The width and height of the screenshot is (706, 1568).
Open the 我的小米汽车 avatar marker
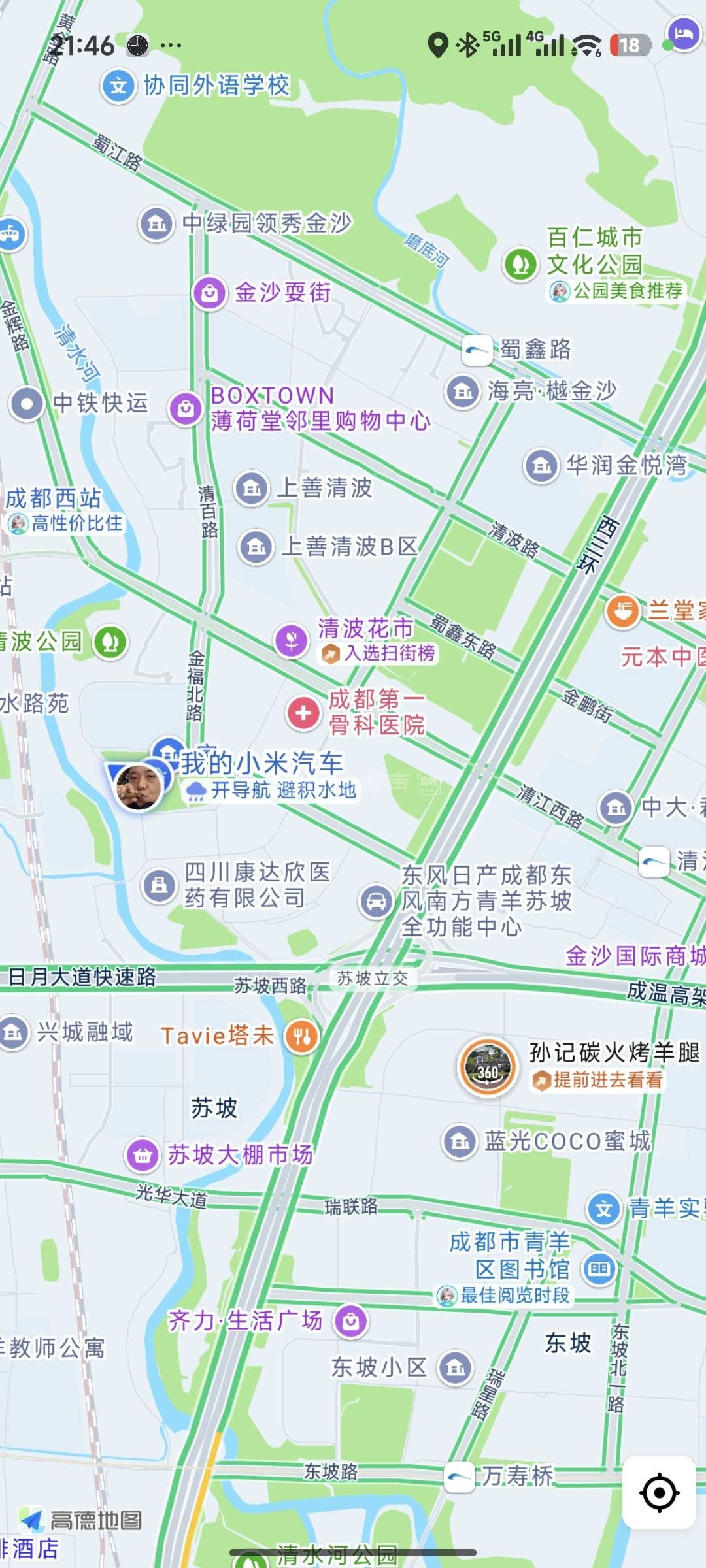pyautogui.click(x=139, y=787)
